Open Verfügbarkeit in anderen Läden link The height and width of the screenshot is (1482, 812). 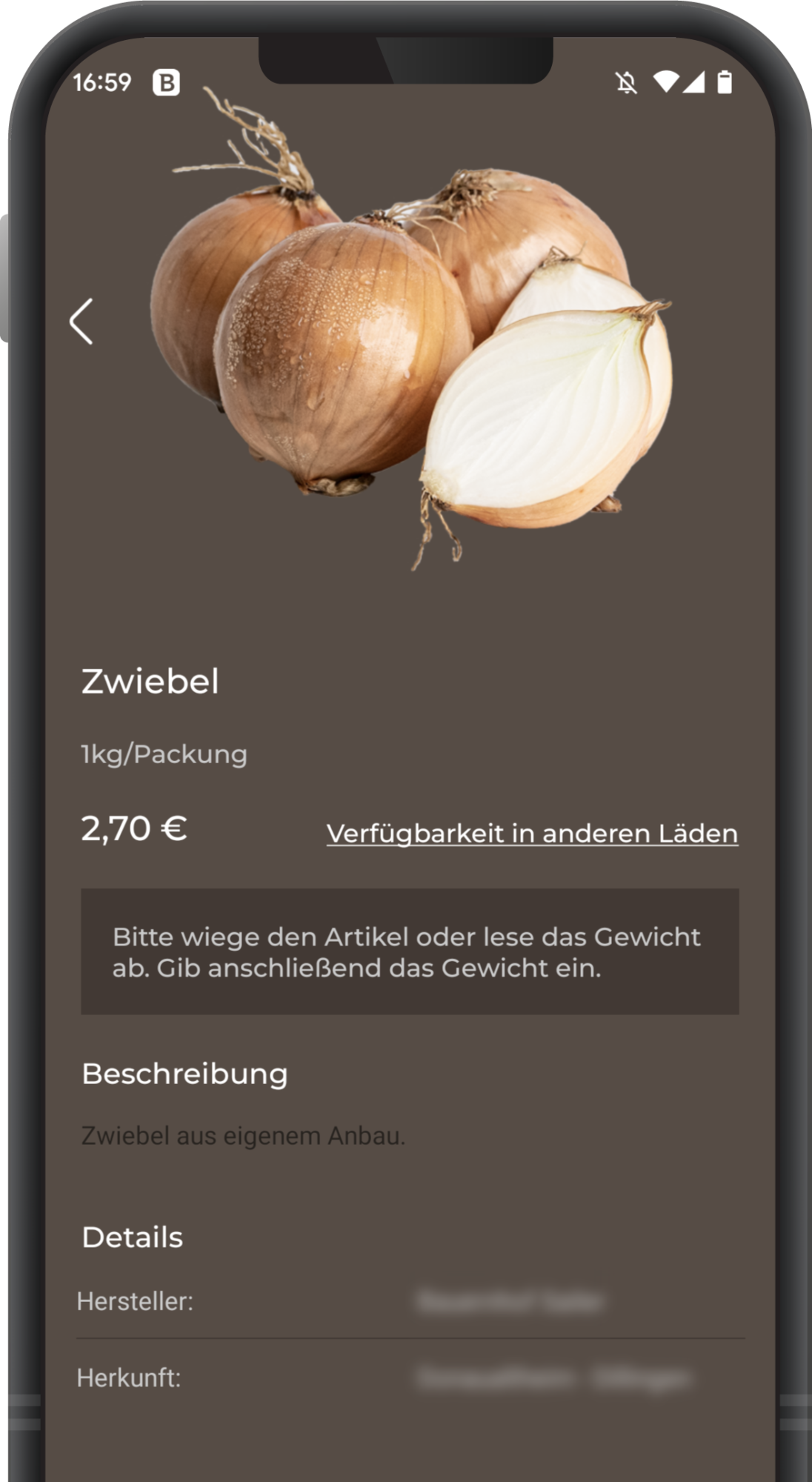pos(532,833)
